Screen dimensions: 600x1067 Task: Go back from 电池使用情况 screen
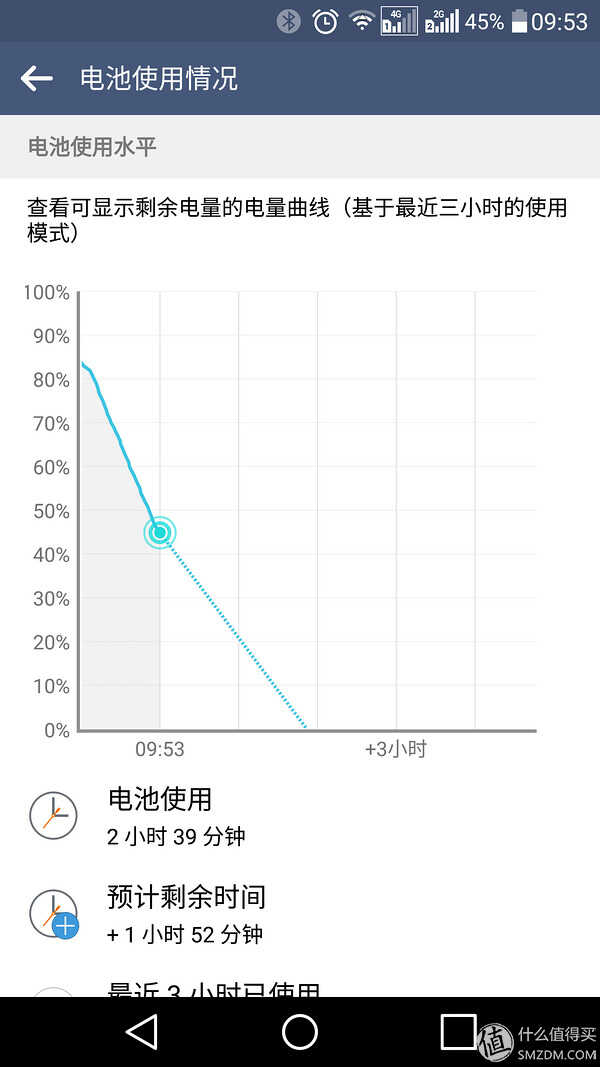pyautogui.click(x=37, y=79)
